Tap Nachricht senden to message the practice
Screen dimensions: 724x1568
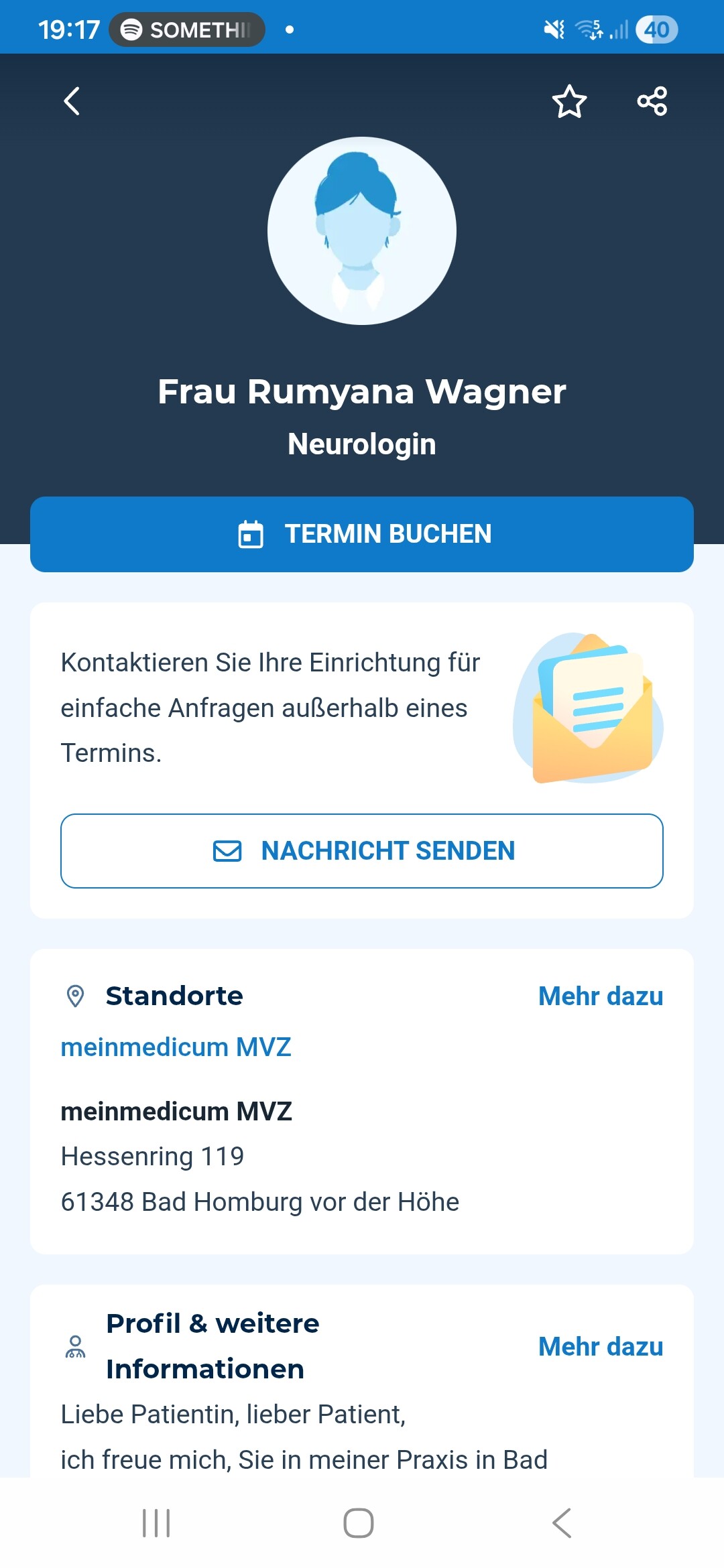362,851
